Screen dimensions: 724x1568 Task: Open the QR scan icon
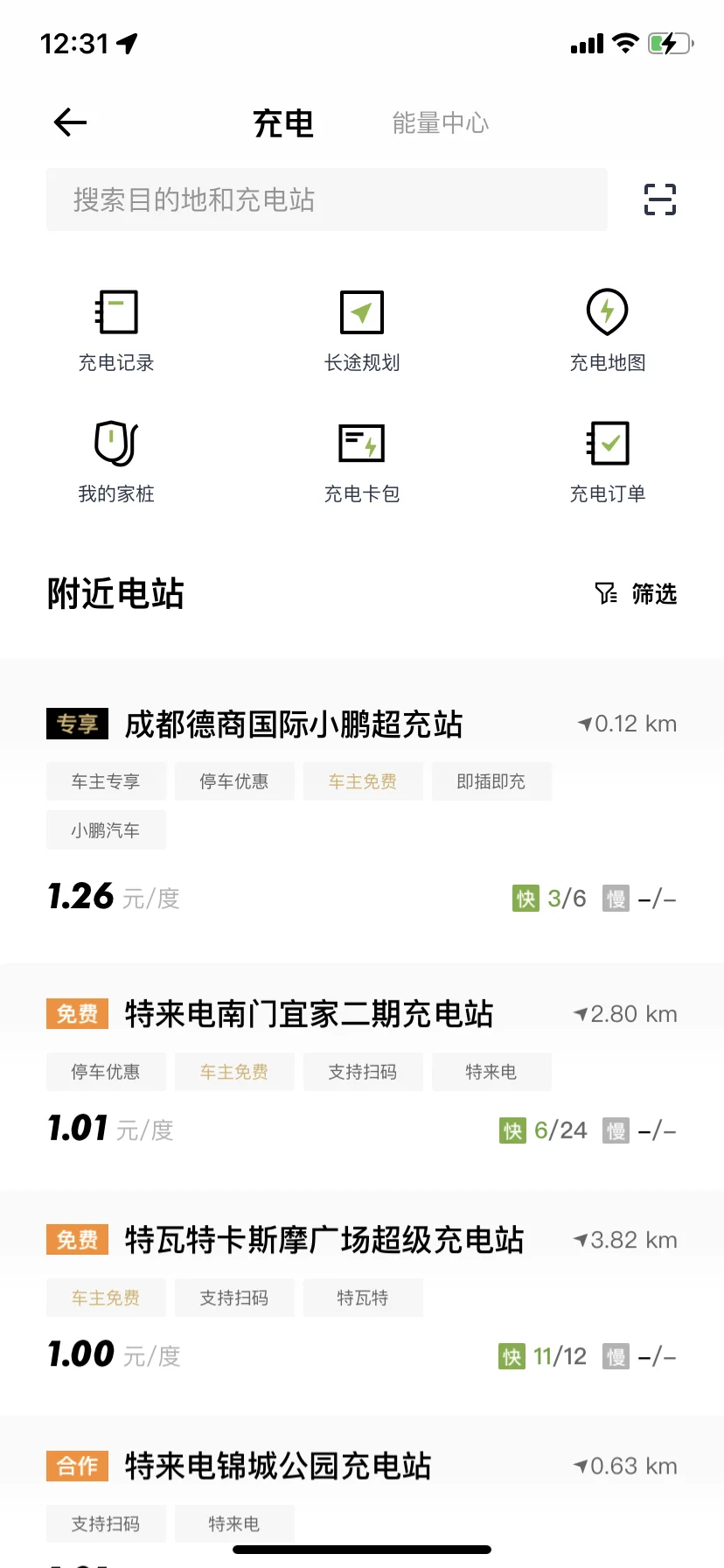[x=660, y=199]
